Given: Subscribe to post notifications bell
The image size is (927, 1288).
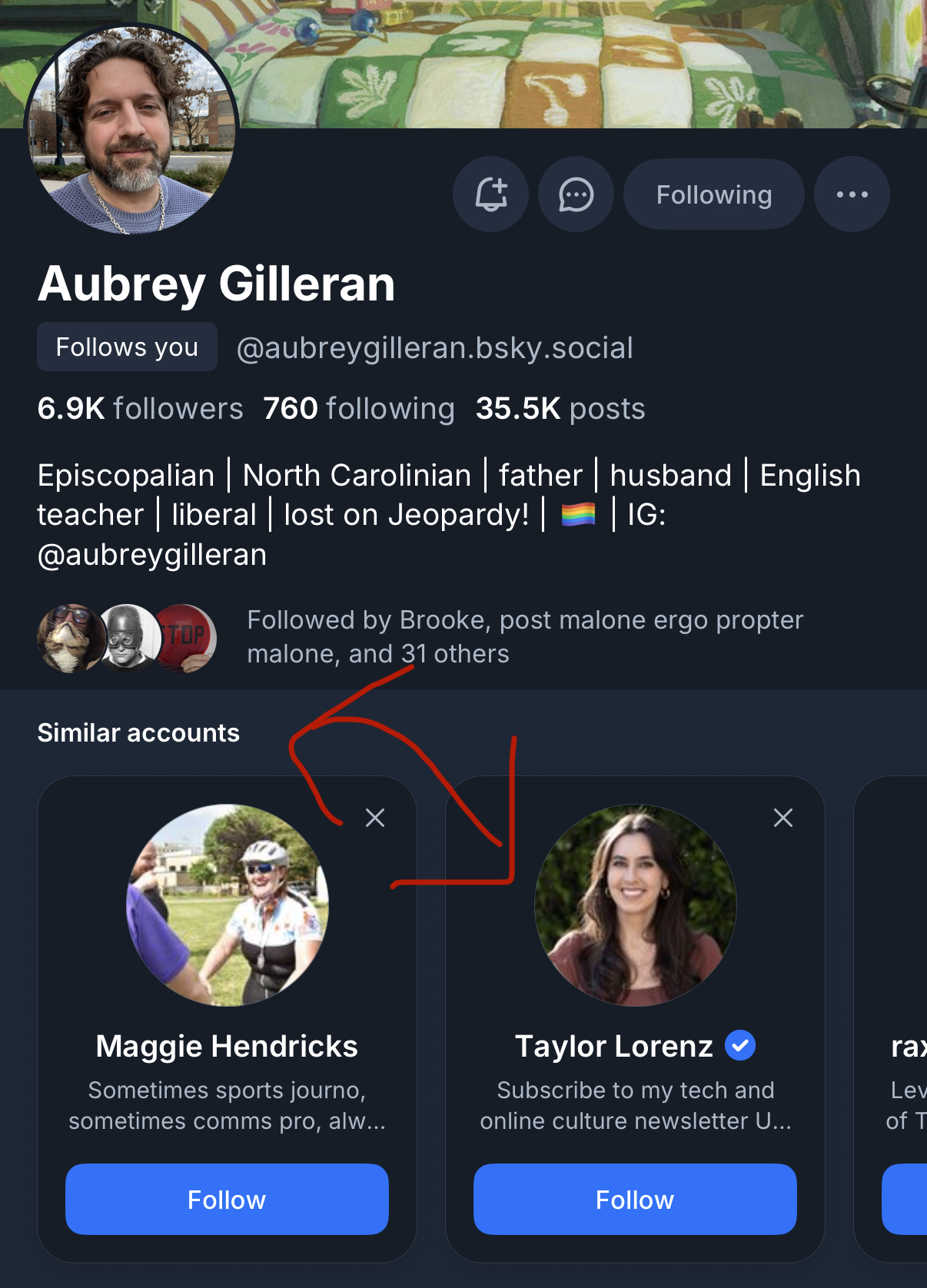Looking at the screenshot, I should [490, 194].
